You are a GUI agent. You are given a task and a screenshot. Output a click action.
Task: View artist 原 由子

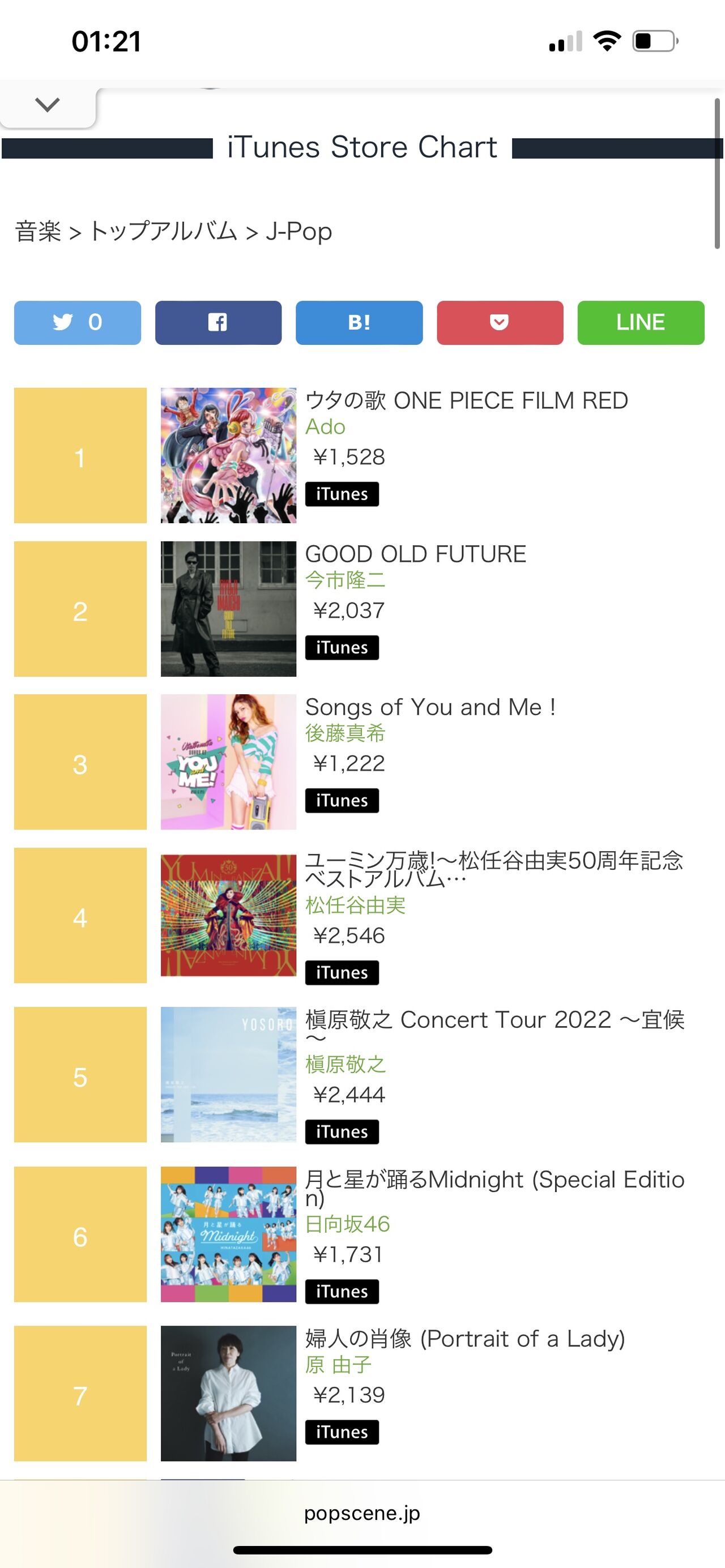pos(339,1365)
